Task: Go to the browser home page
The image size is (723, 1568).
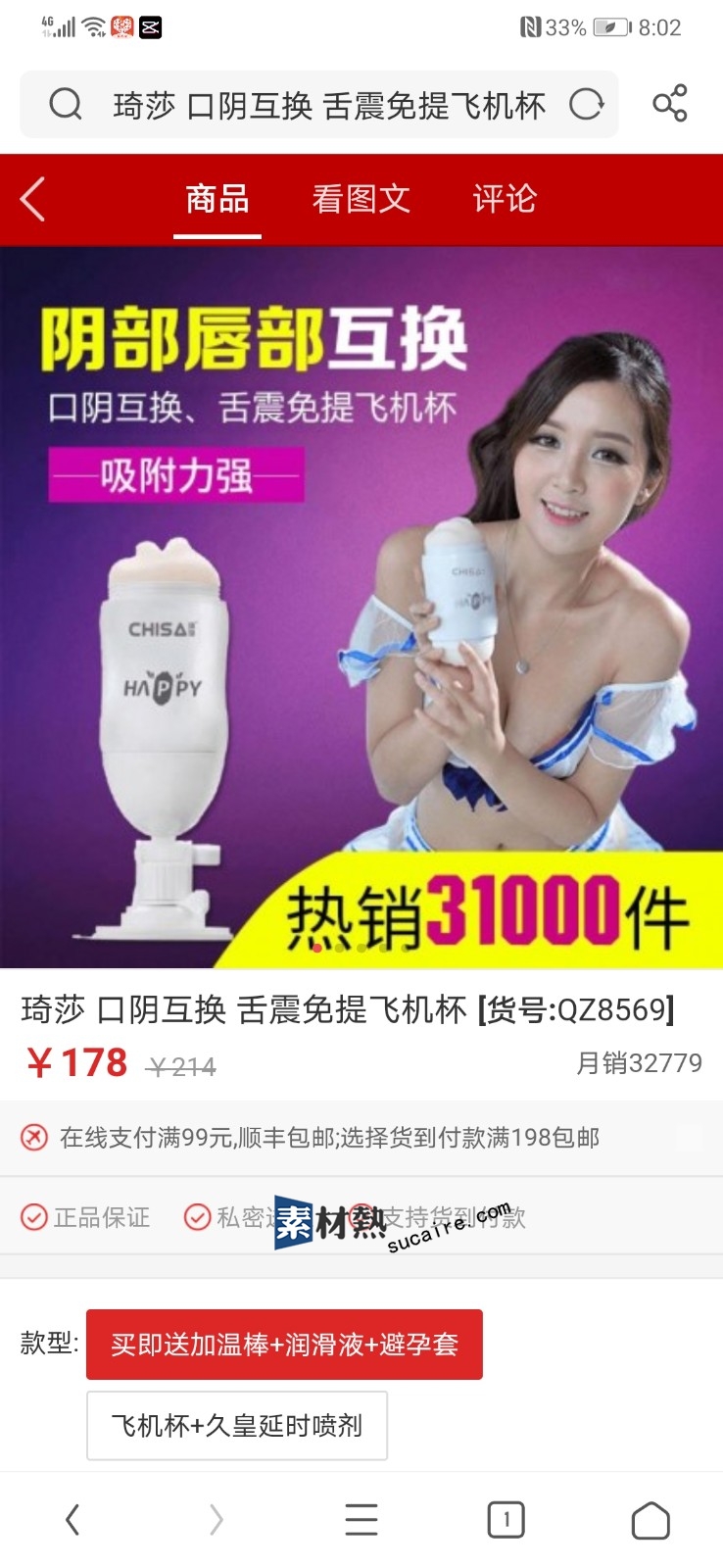Action: point(651,1520)
